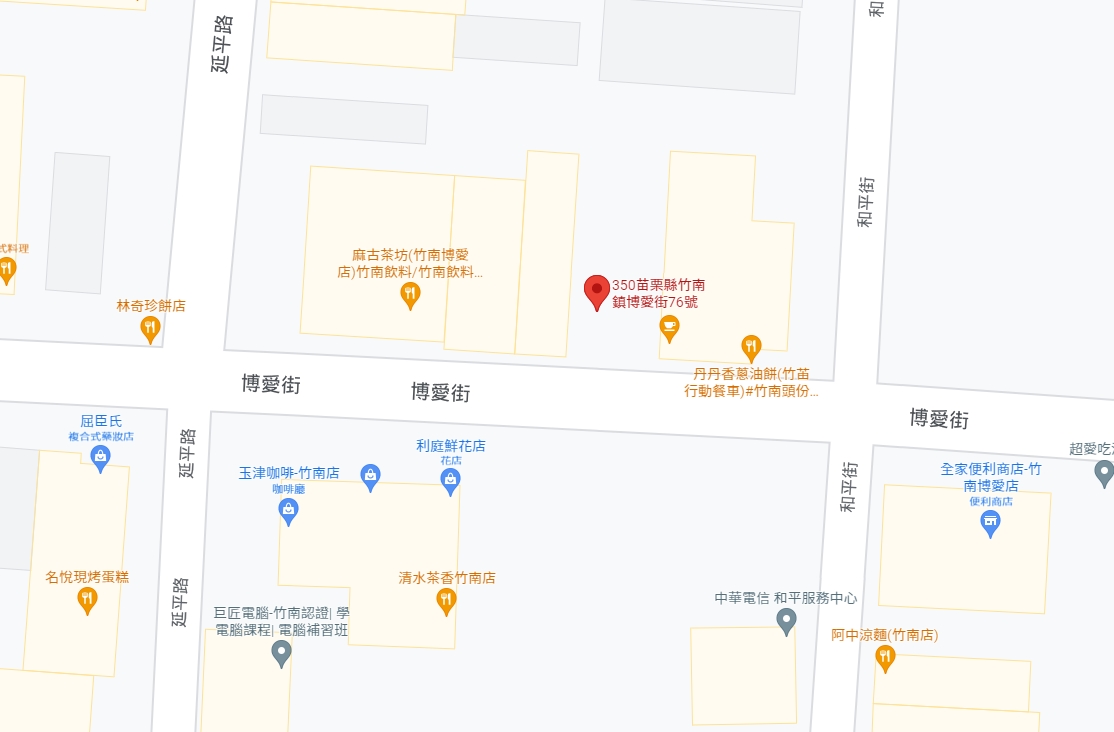This screenshot has width=1114, height=732.
Task: Open 全家便利商店 convenience store pin
Action: point(990,522)
